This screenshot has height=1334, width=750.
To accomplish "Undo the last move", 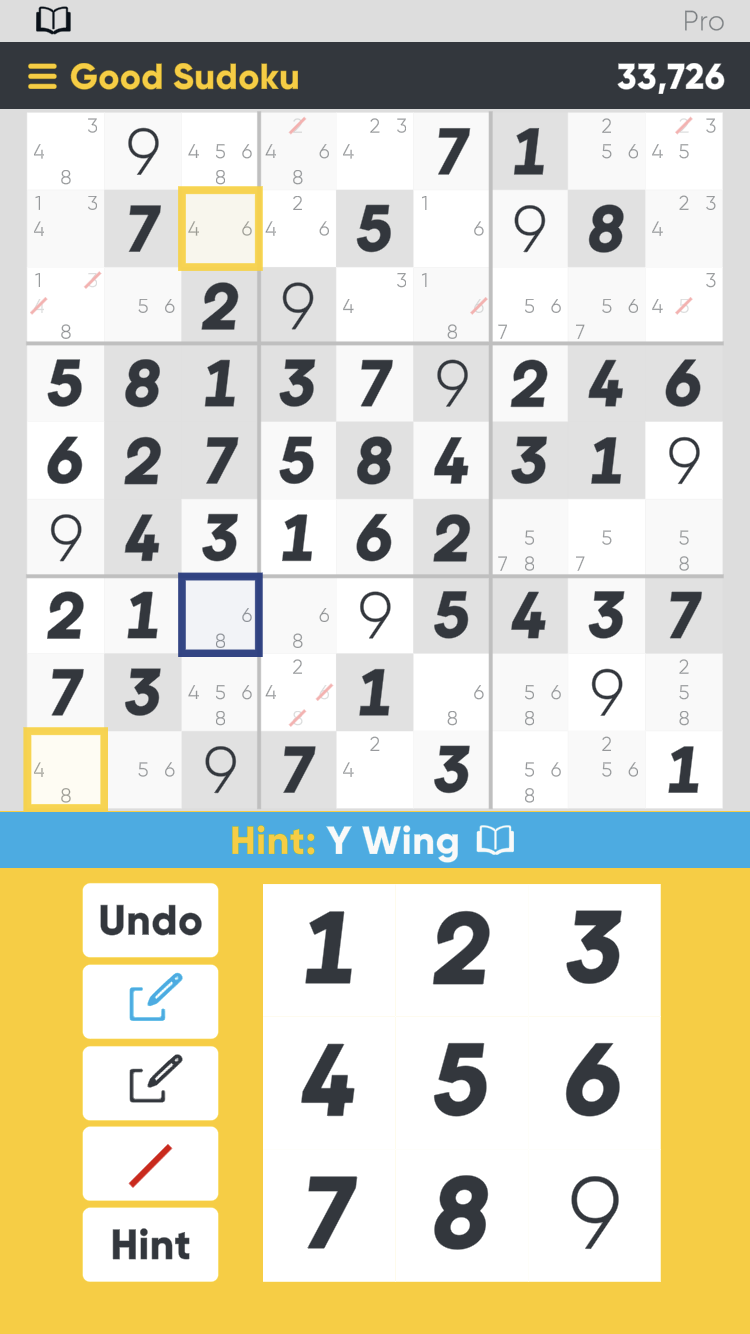I will pos(150,920).
